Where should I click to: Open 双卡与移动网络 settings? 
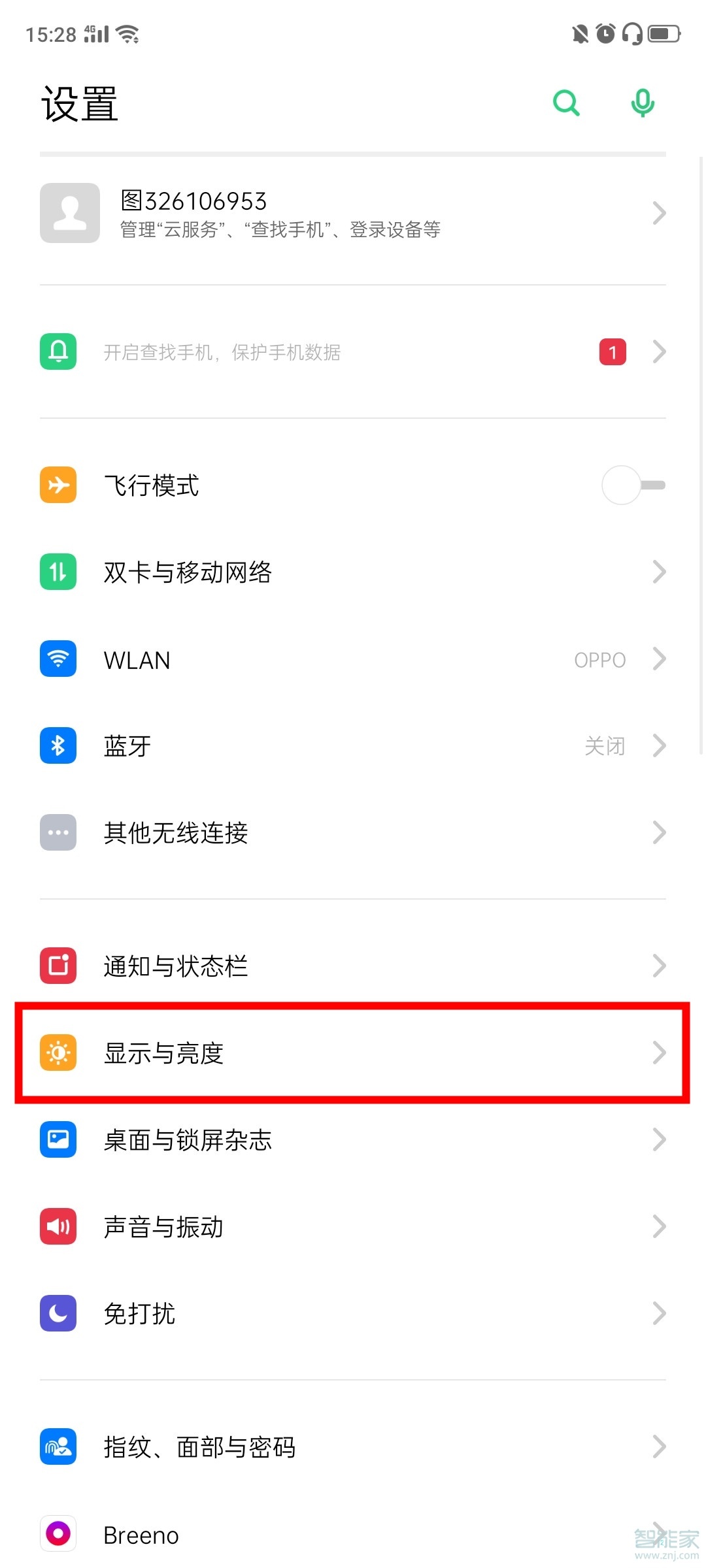pos(353,572)
